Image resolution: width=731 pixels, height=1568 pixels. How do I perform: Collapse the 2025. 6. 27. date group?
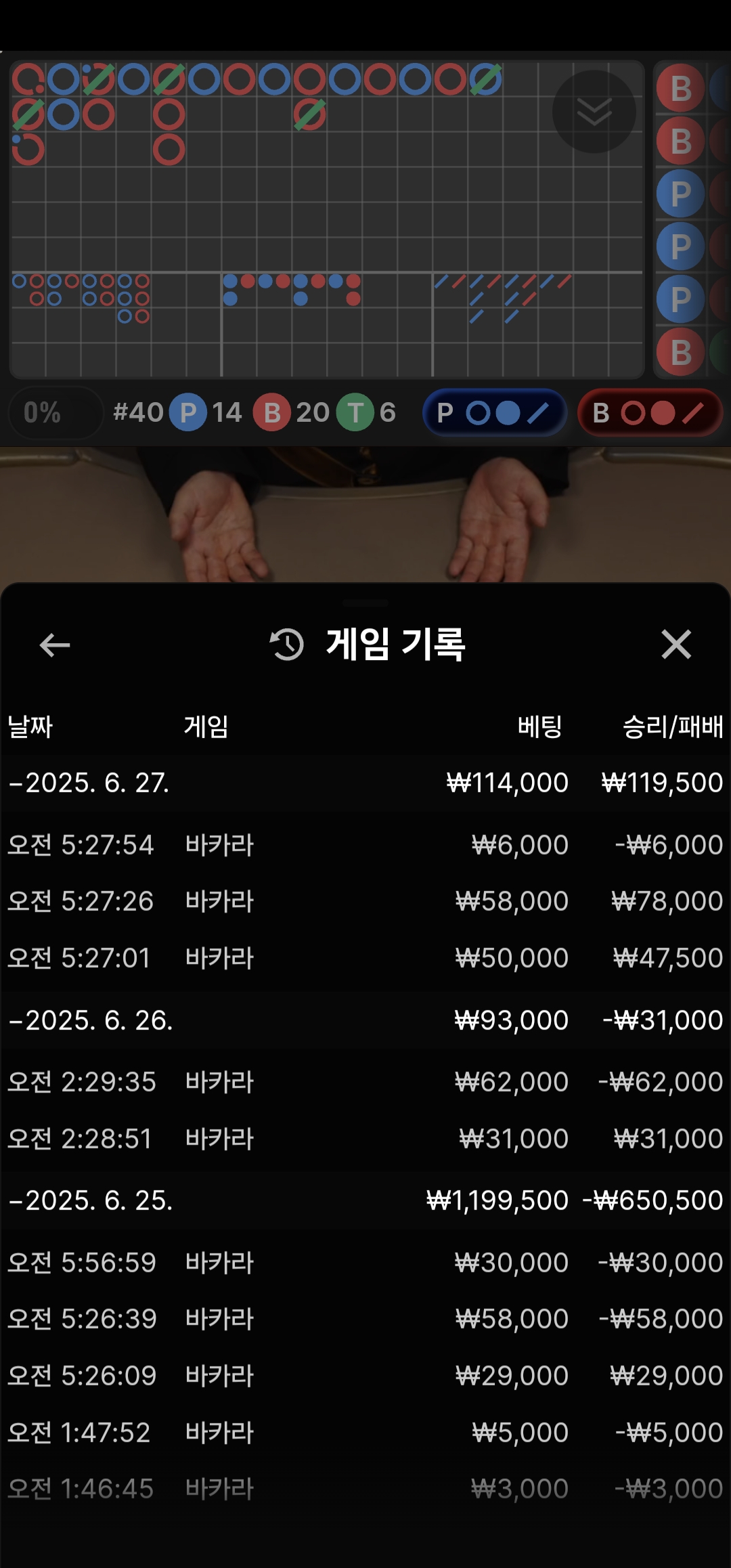click(89, 783)
